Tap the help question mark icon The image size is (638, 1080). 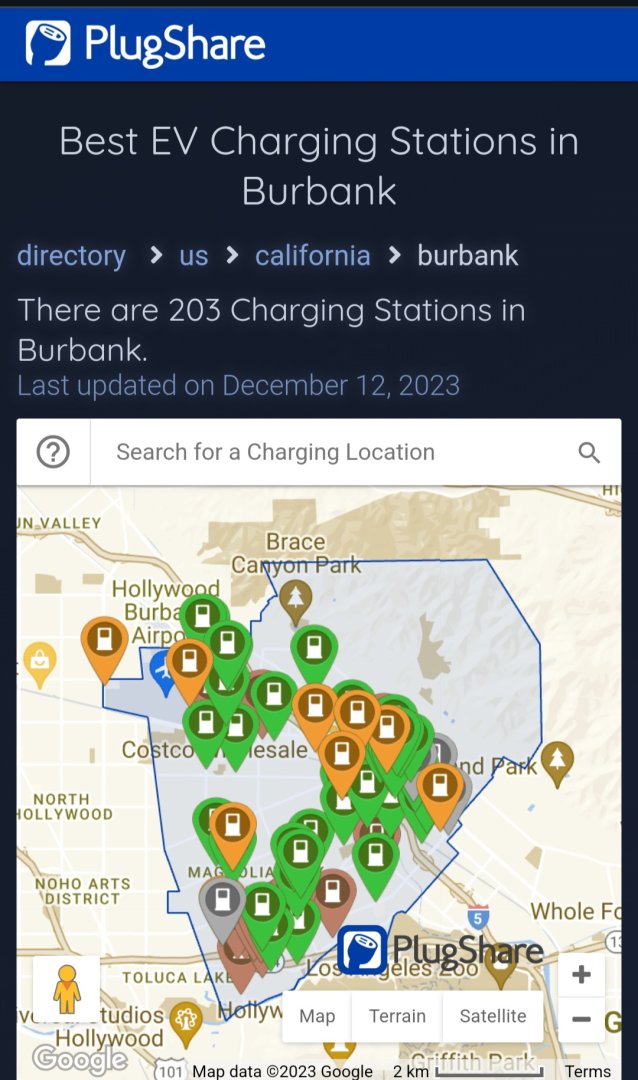coord(53,453)
